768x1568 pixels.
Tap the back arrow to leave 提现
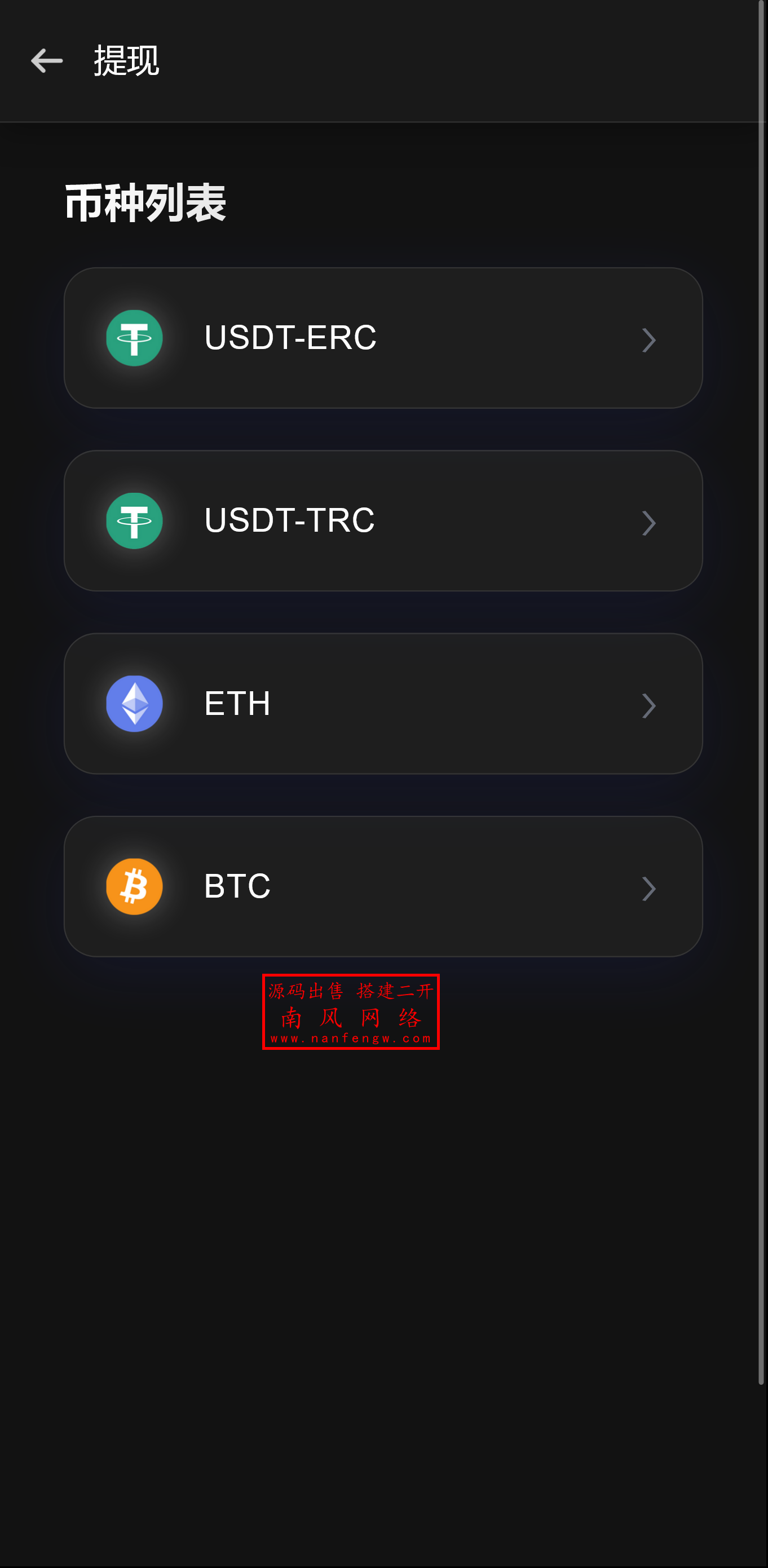[46, 61]
